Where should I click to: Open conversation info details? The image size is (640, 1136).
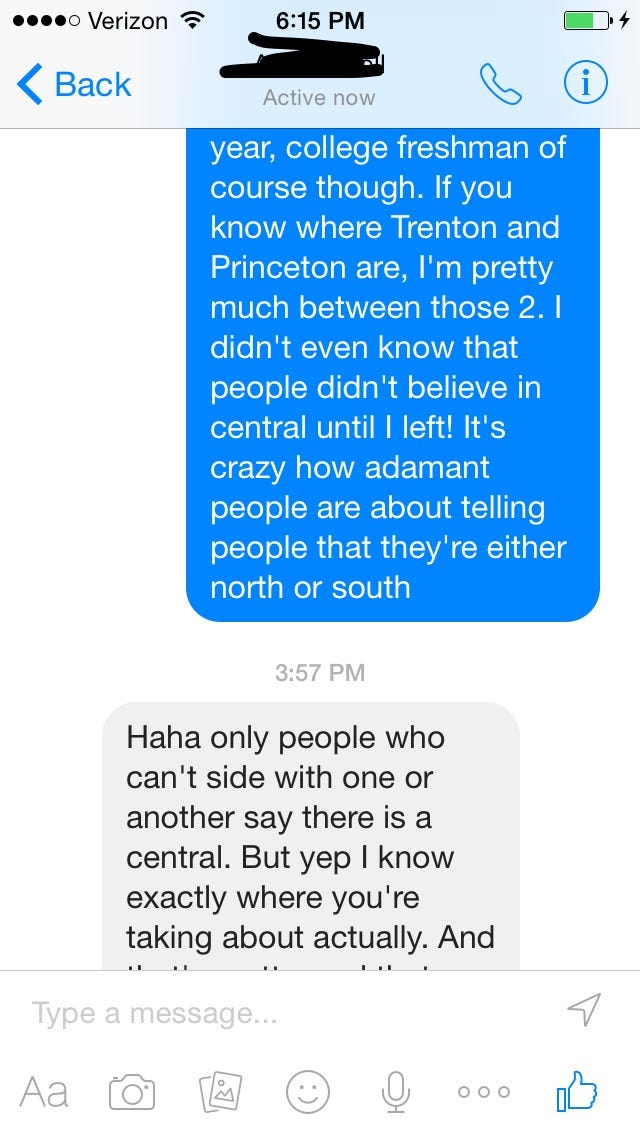pyautogui.click(x=585, y=85)
